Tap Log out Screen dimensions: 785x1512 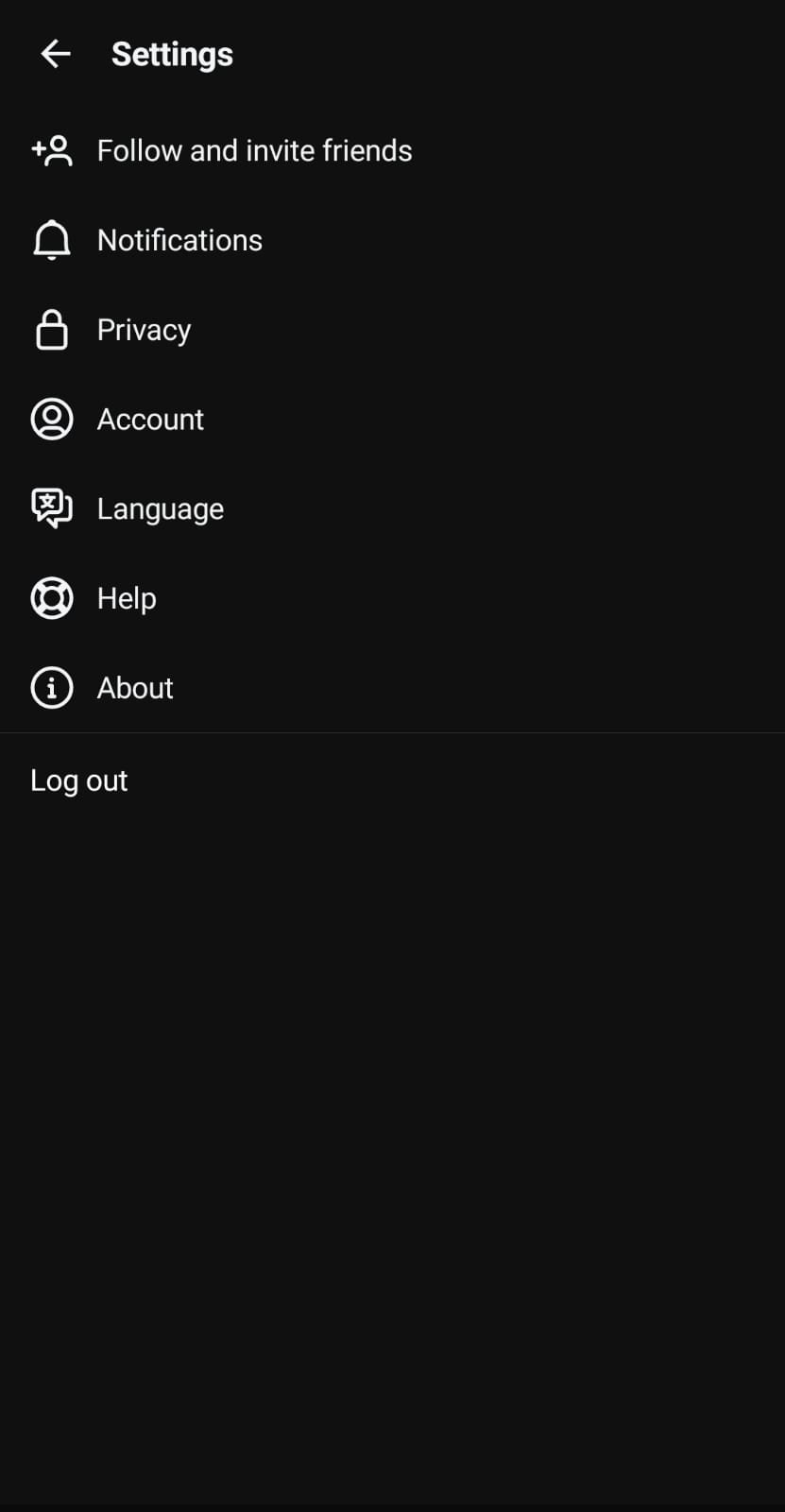[79, 781]
